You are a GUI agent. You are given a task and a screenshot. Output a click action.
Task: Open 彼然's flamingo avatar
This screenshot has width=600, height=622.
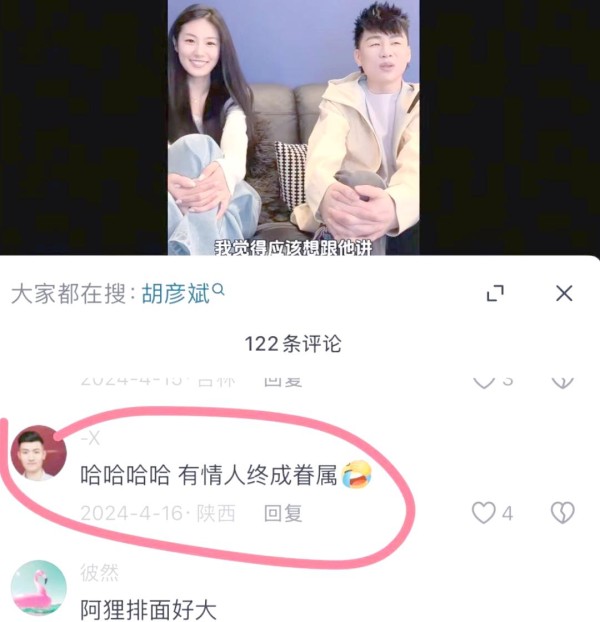pyautogui.click(x=38, y=588)
